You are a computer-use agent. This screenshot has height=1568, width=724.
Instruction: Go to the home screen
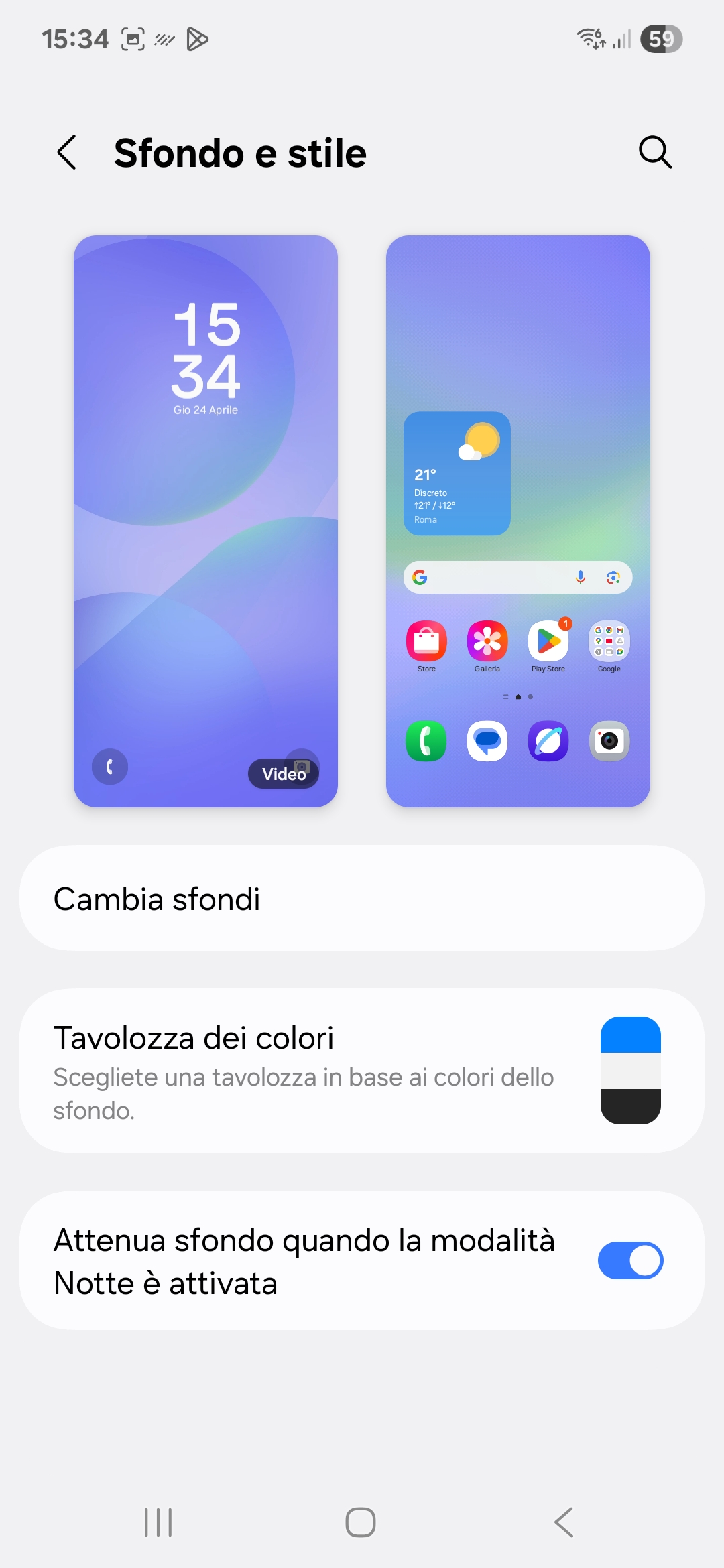(361, 1522)
